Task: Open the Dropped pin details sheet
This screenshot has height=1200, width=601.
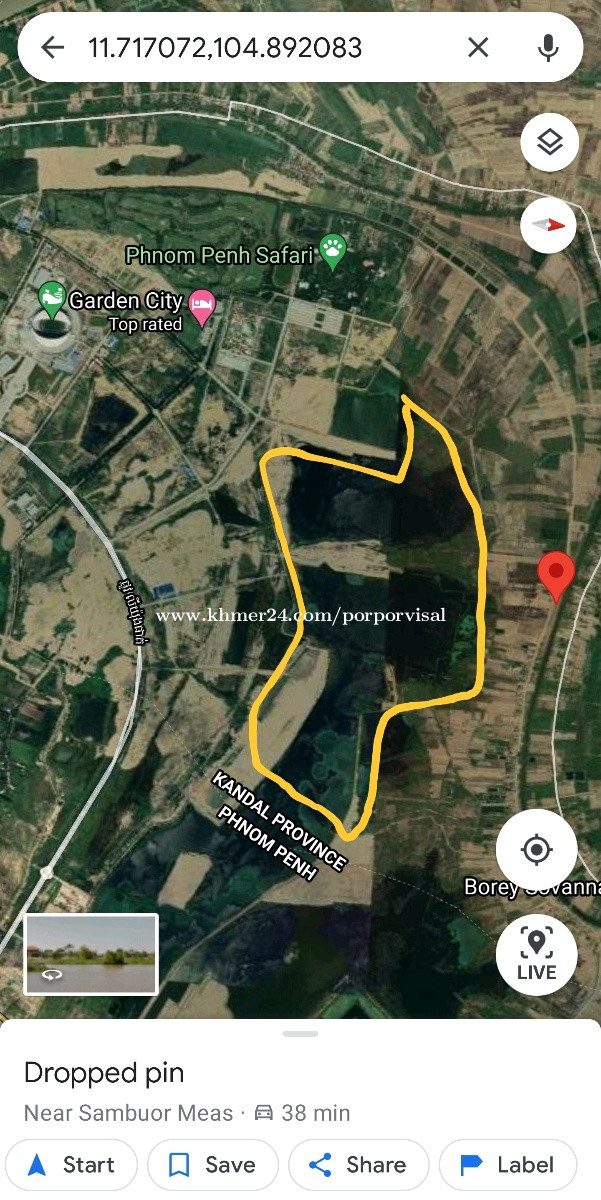Action: point(105,1074)
